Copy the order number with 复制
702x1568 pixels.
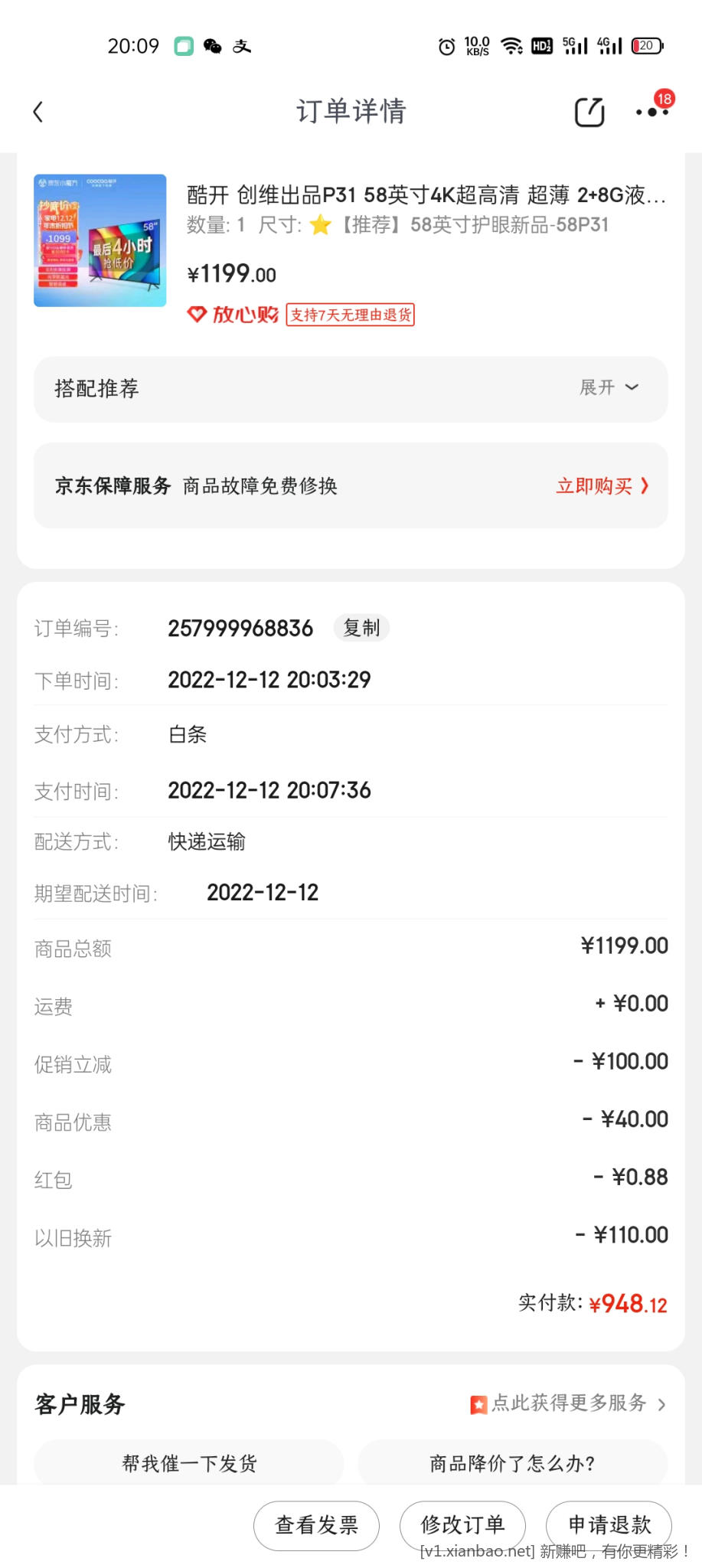pyautogui.click(x=361, y=628)
